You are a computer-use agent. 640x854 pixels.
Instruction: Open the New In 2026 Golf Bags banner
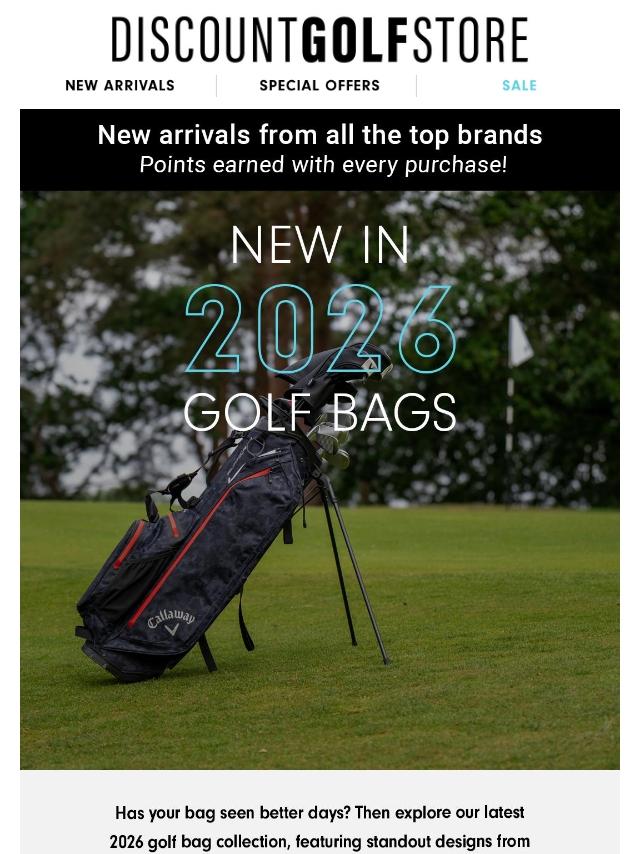coord(320,480)
